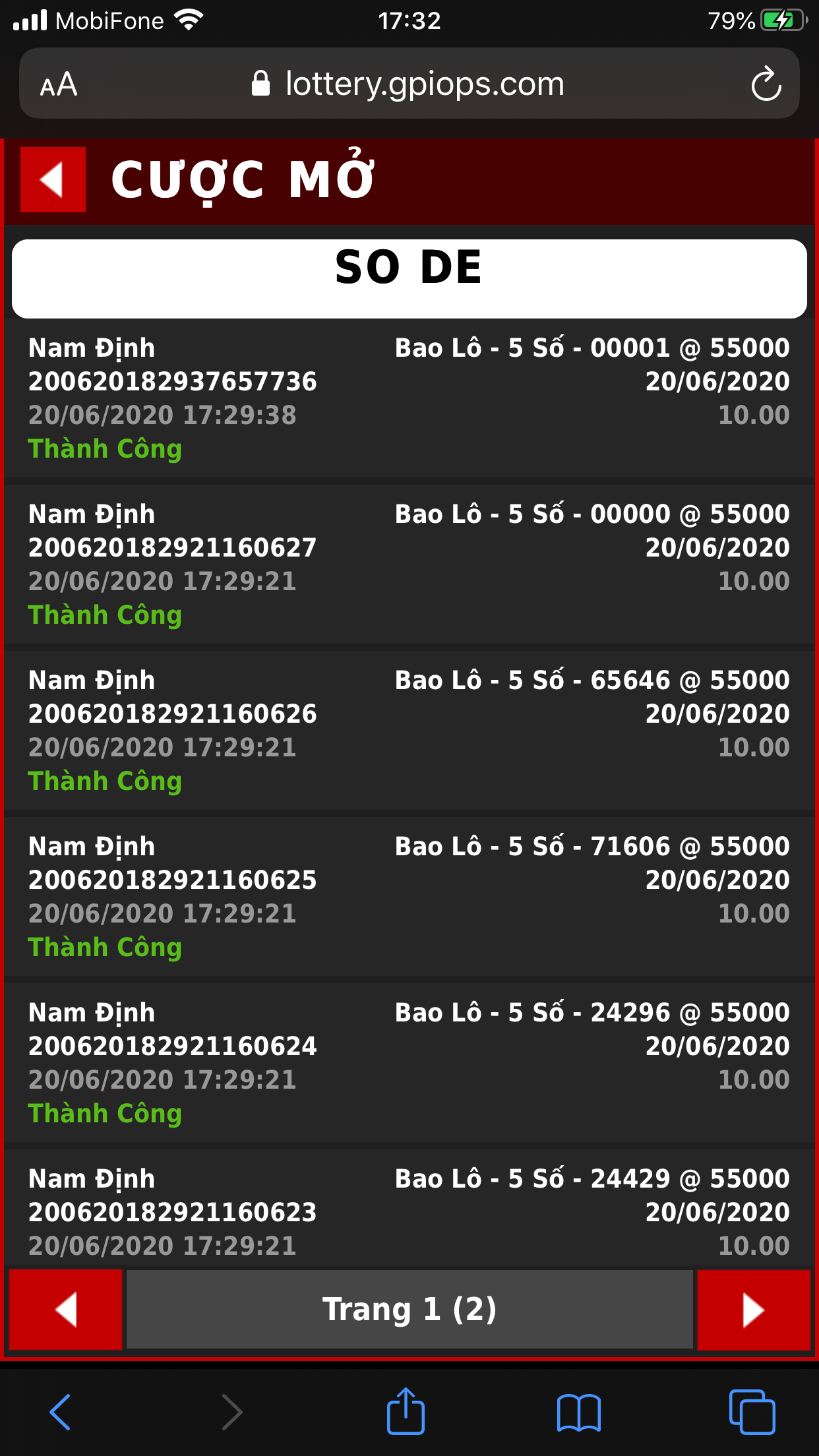Open the bet for number 65646
The width and height of the screenshot is (819, 1456).
coord(409,731)
